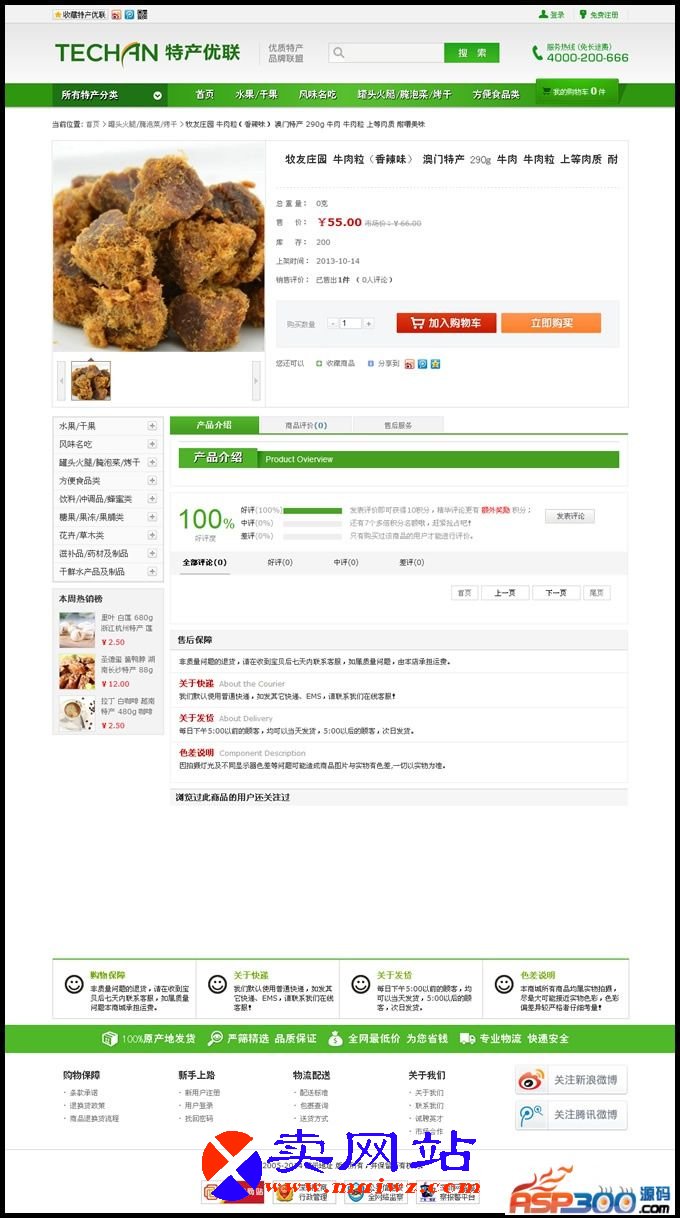Expand the 所有特产分类 category dropdown

tap(111, 95)
